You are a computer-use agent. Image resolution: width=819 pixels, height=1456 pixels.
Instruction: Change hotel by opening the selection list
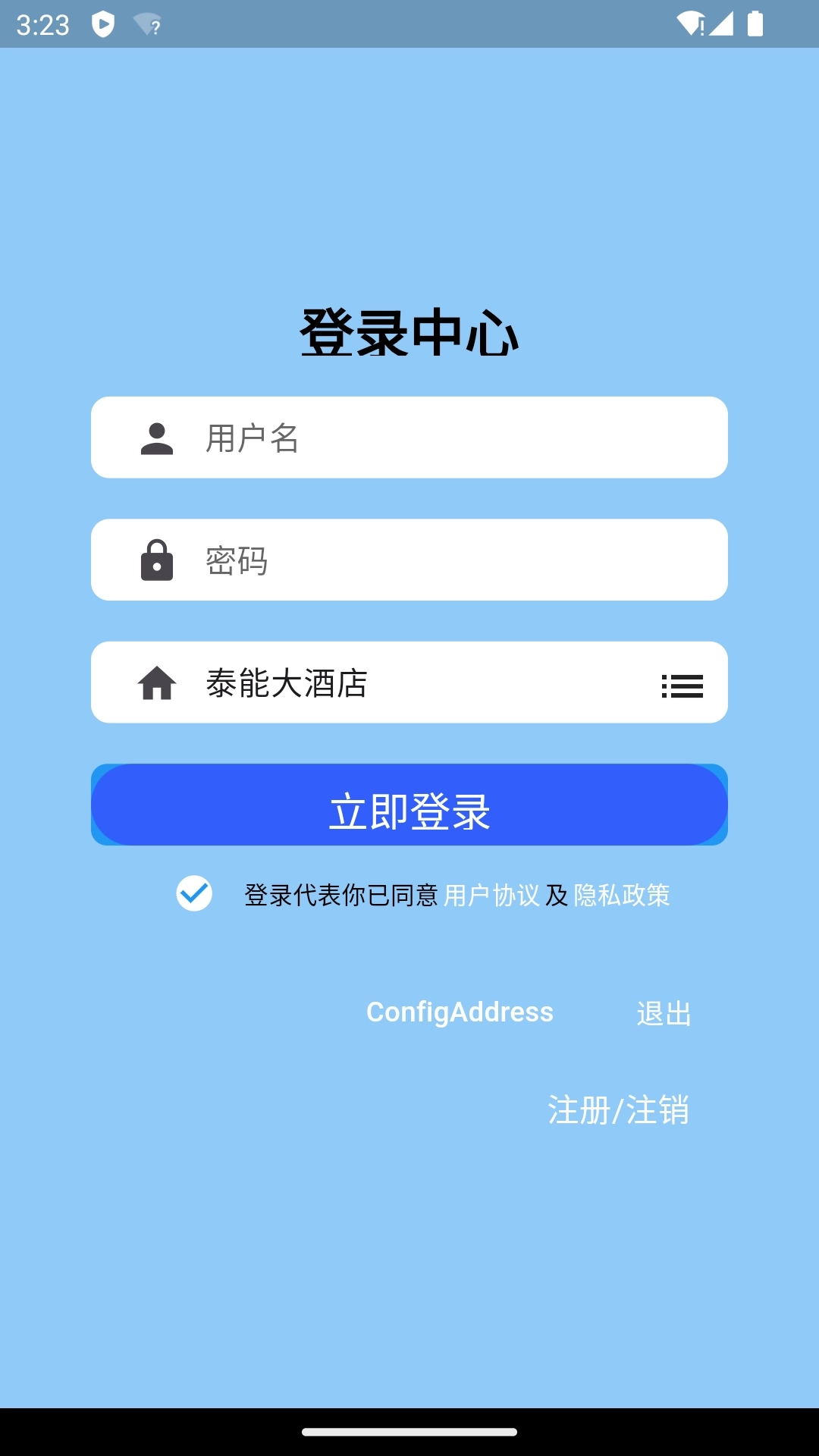tap(681, 685)
